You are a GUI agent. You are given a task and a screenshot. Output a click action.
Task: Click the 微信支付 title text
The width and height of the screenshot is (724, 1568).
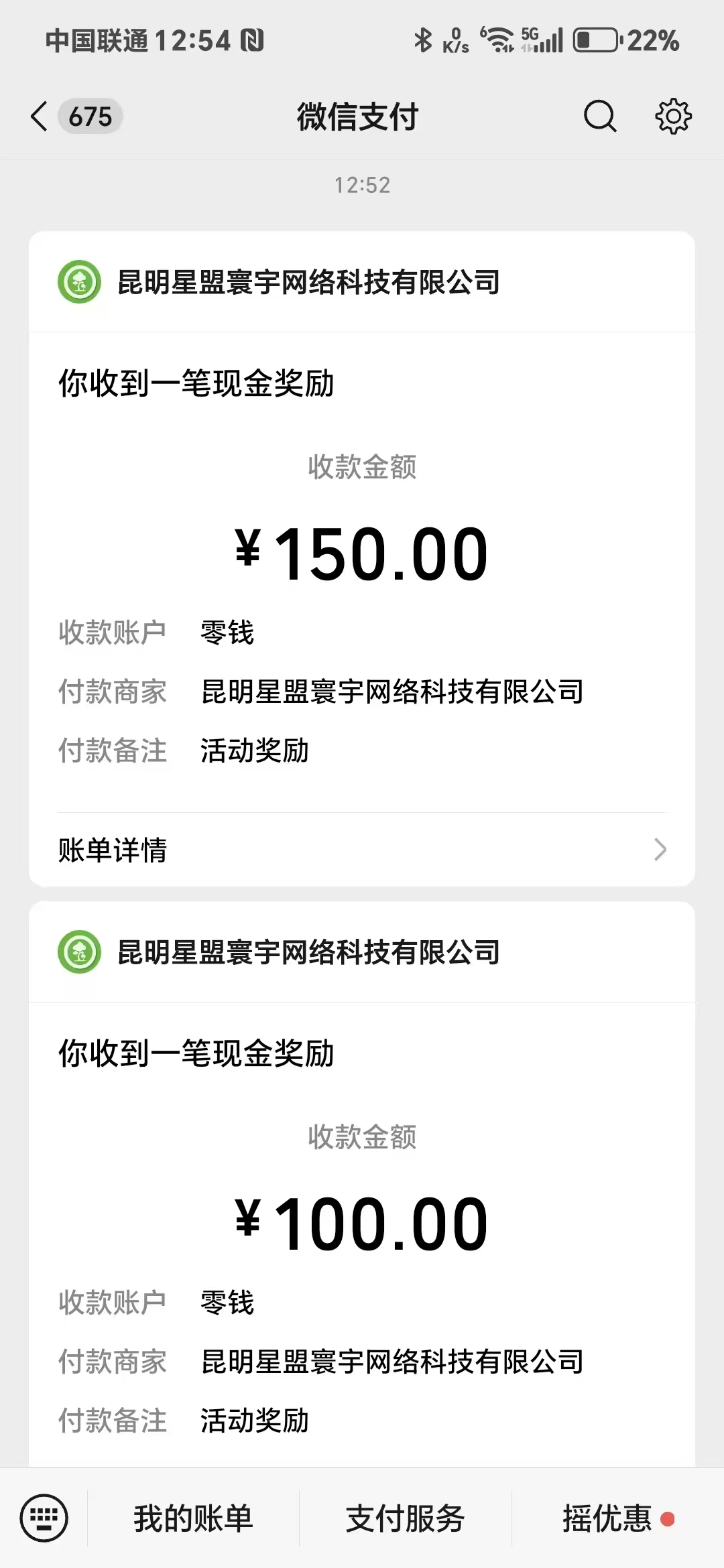357,116
